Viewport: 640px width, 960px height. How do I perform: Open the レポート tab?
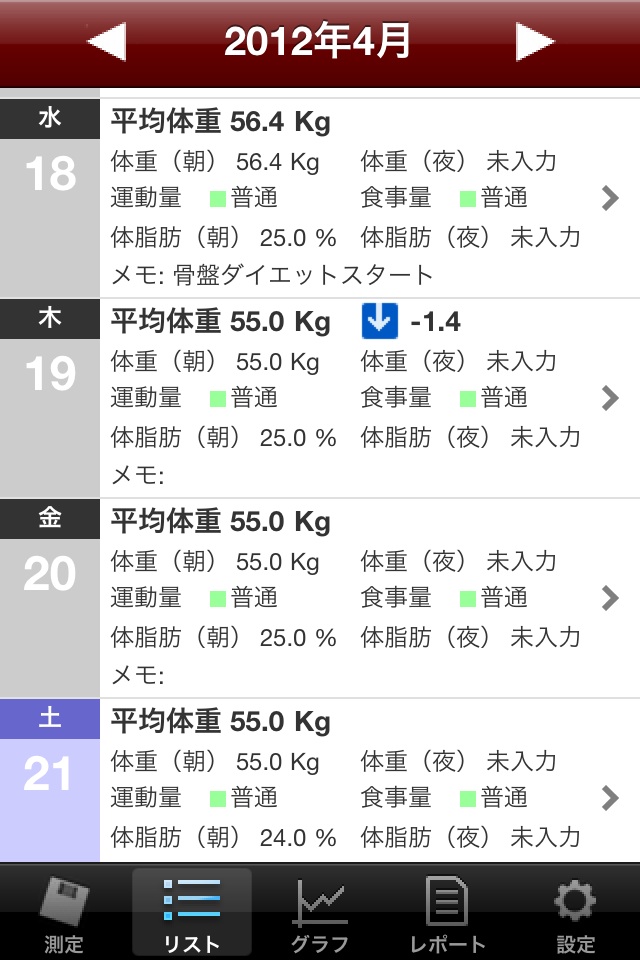[x=448, y=912]
